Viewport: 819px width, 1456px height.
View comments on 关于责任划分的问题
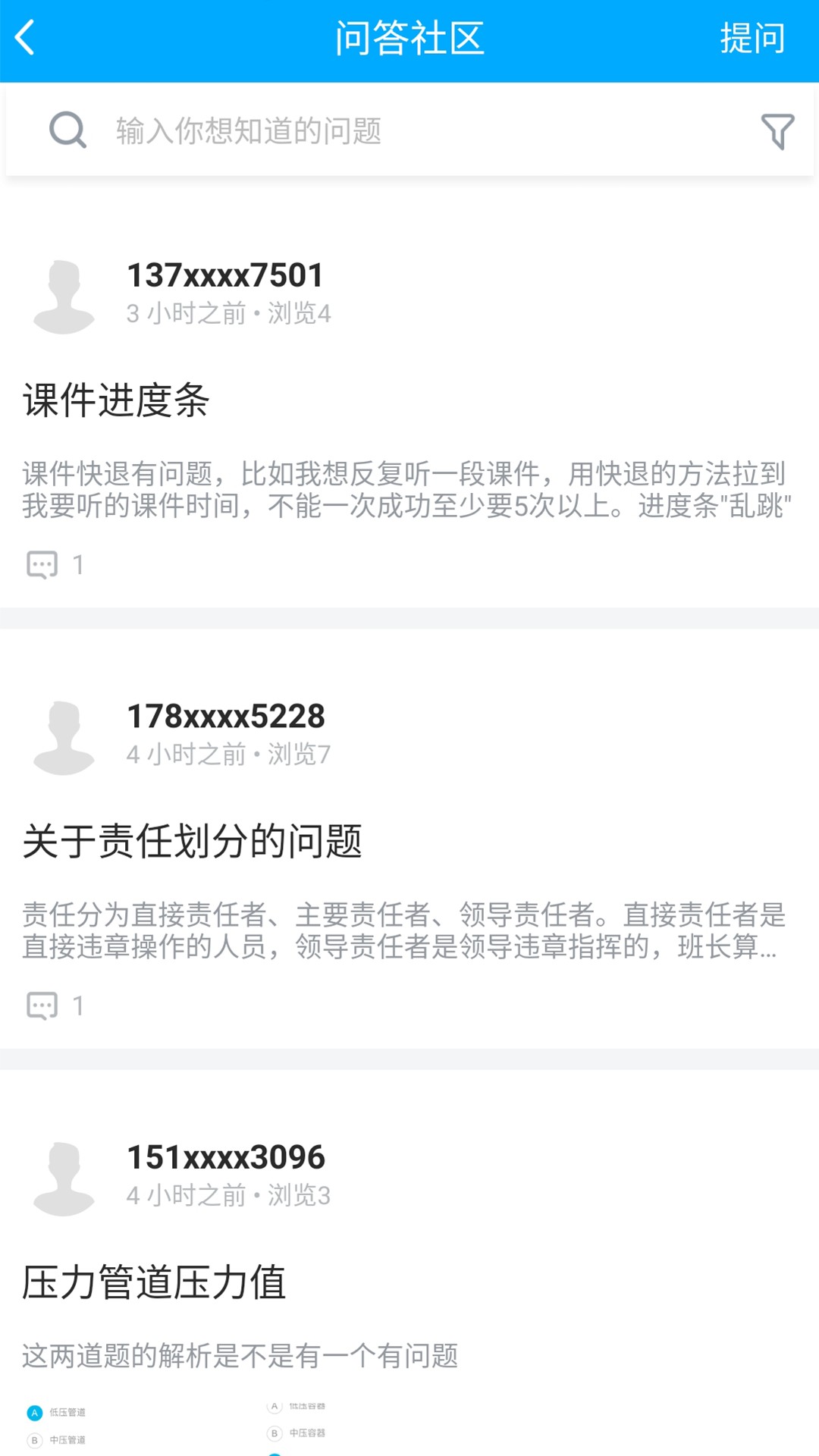(x=55, y=1006)
